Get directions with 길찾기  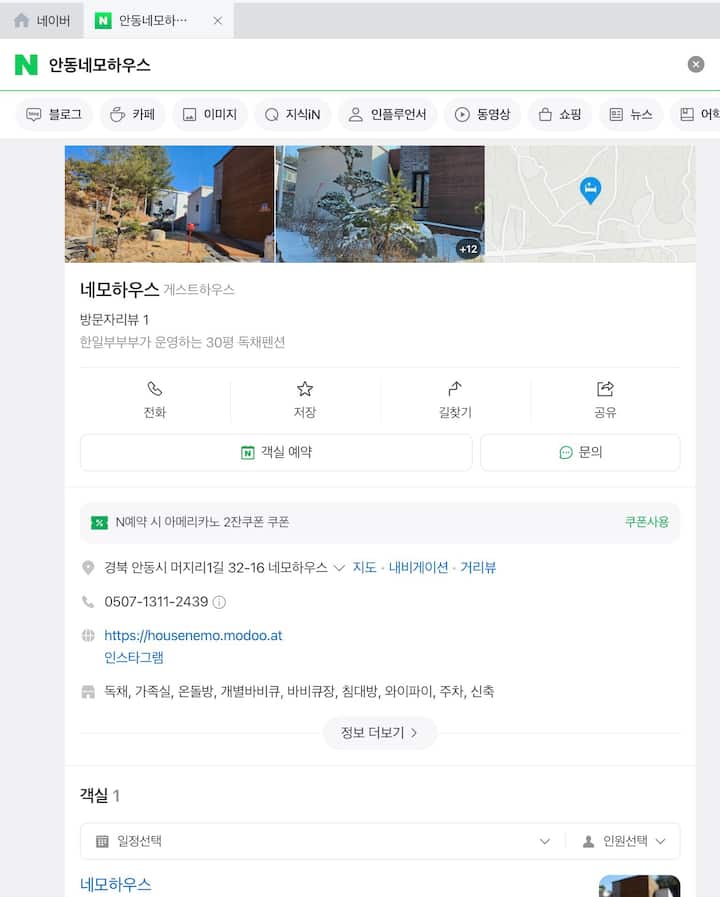[455, 399]
